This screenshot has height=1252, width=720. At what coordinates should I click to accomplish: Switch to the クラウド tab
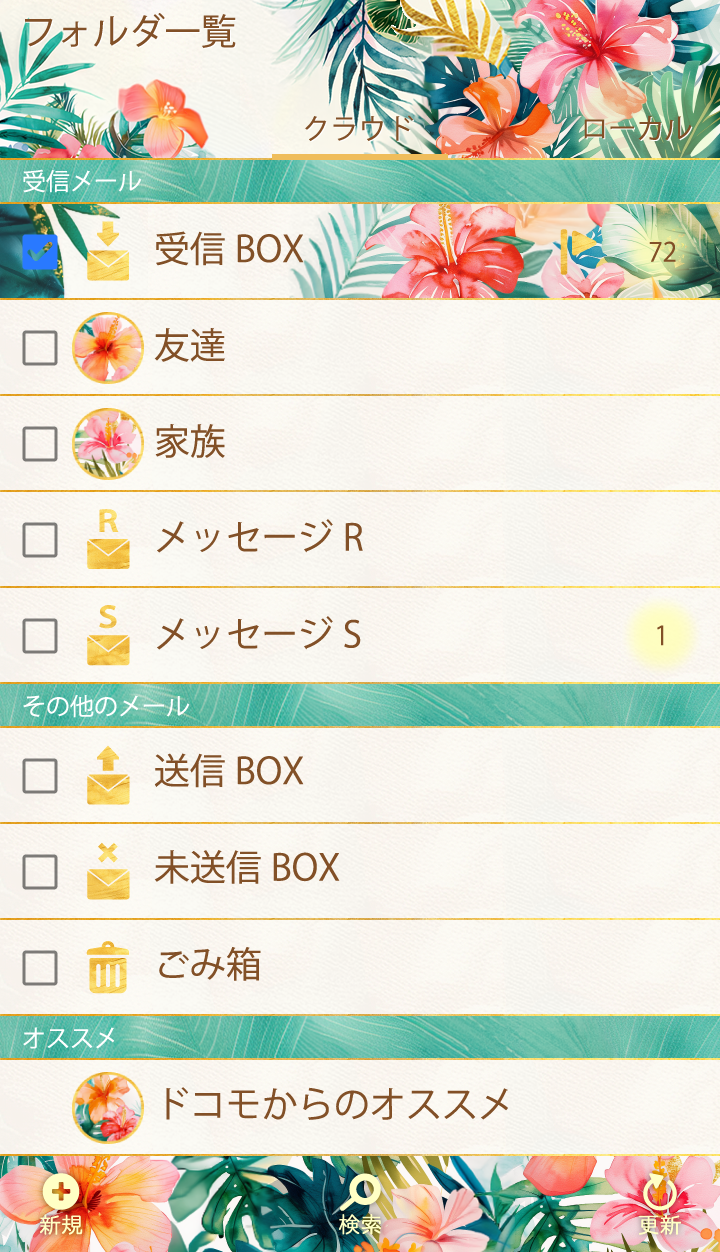(358, 129)
